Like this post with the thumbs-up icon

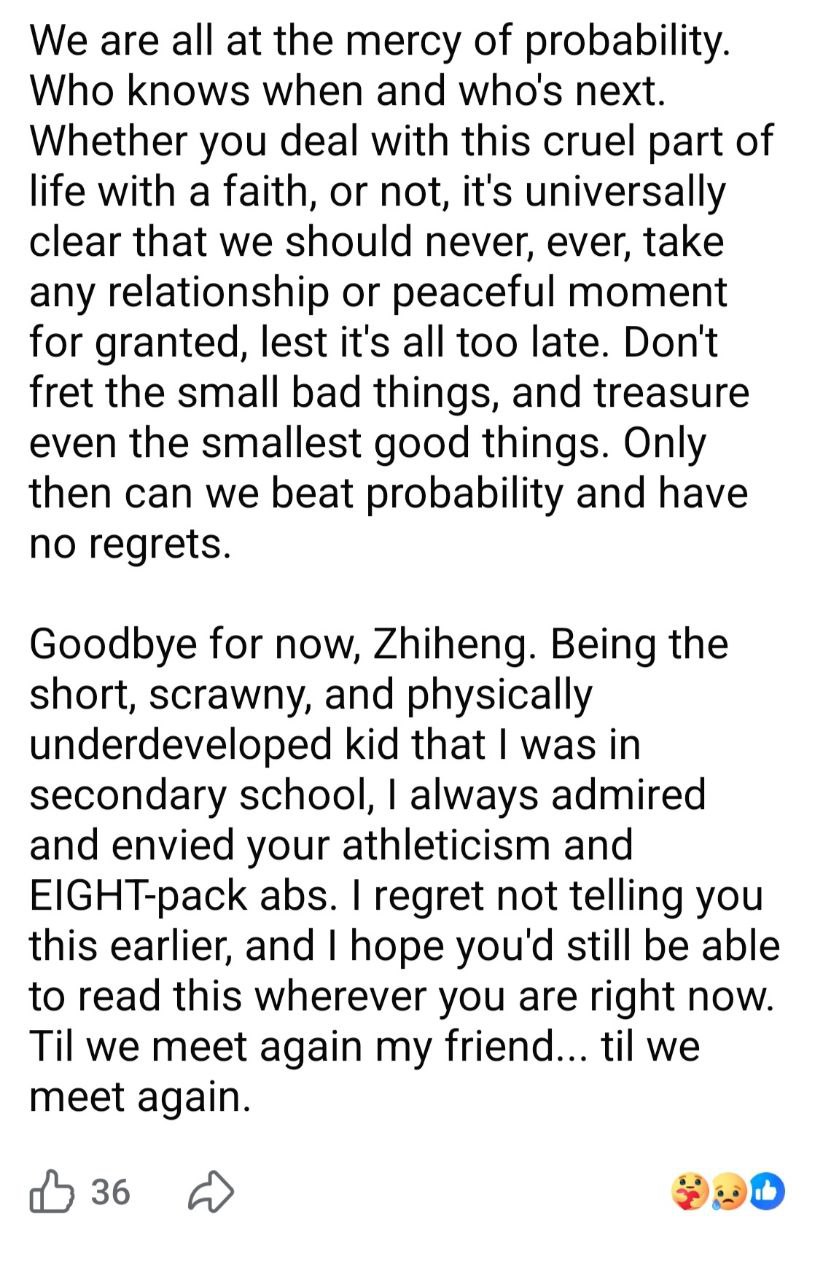(x=52, y=1191)
